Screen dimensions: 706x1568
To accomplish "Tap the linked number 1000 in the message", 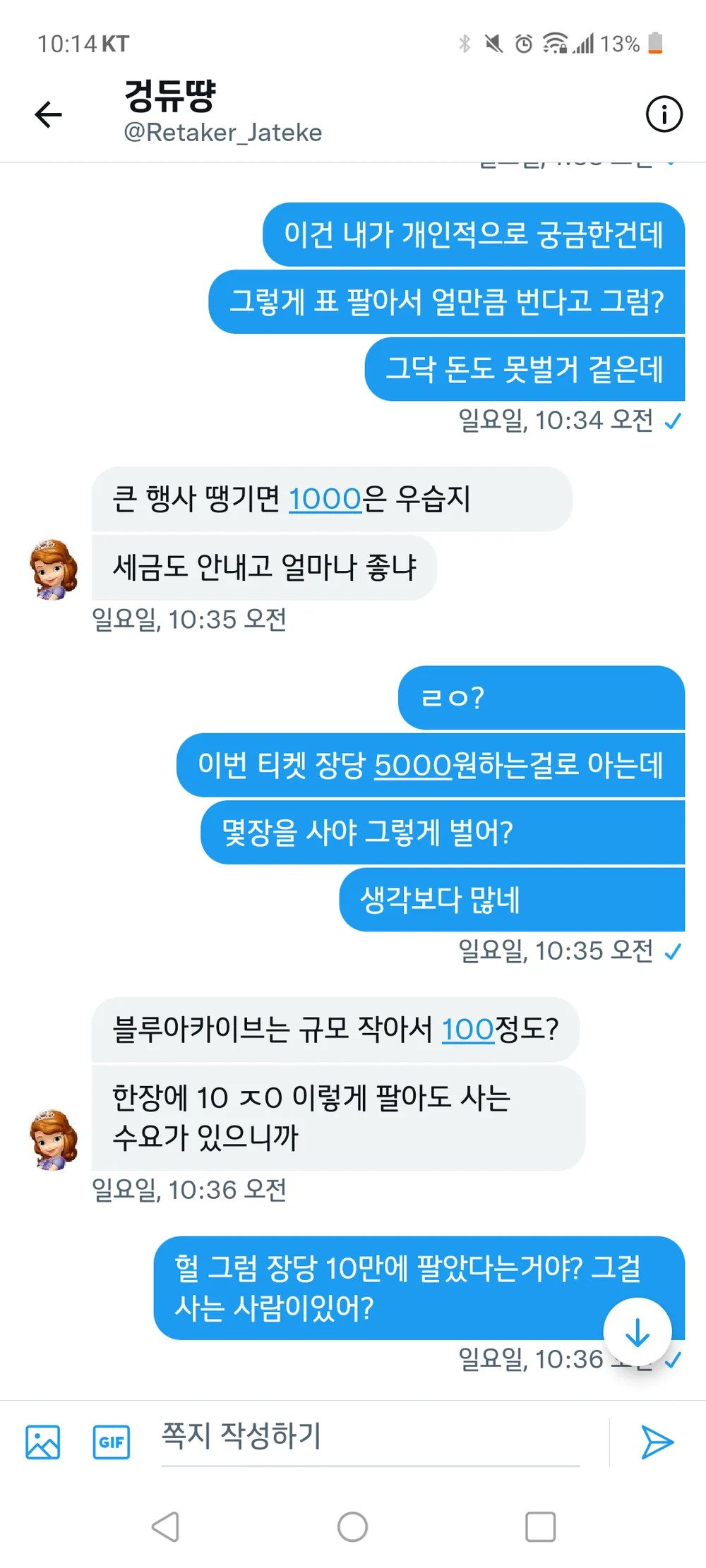I will (x=325, y=499).
